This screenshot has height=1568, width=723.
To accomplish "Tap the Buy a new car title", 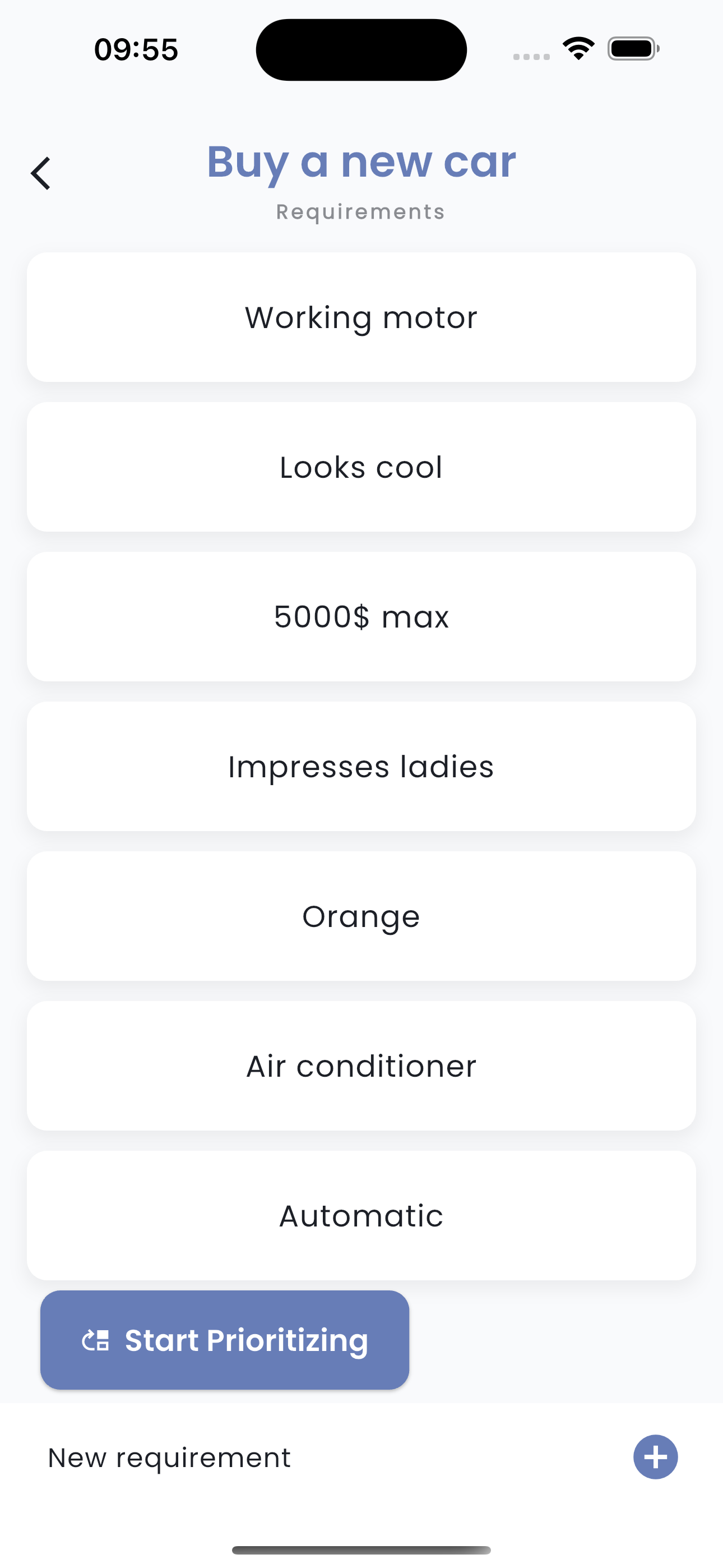I will [x=361, y=163].
